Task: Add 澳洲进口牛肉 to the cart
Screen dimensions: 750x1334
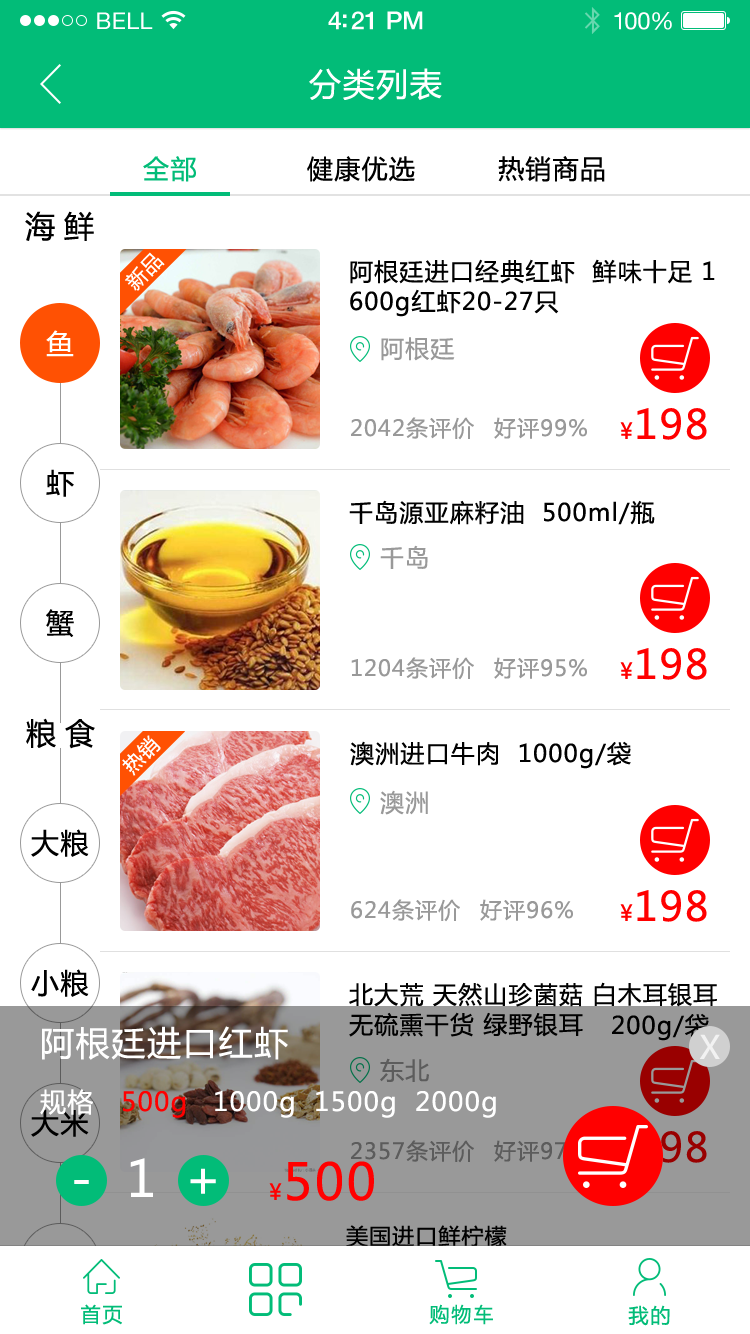Action: [x=675, y=840]
